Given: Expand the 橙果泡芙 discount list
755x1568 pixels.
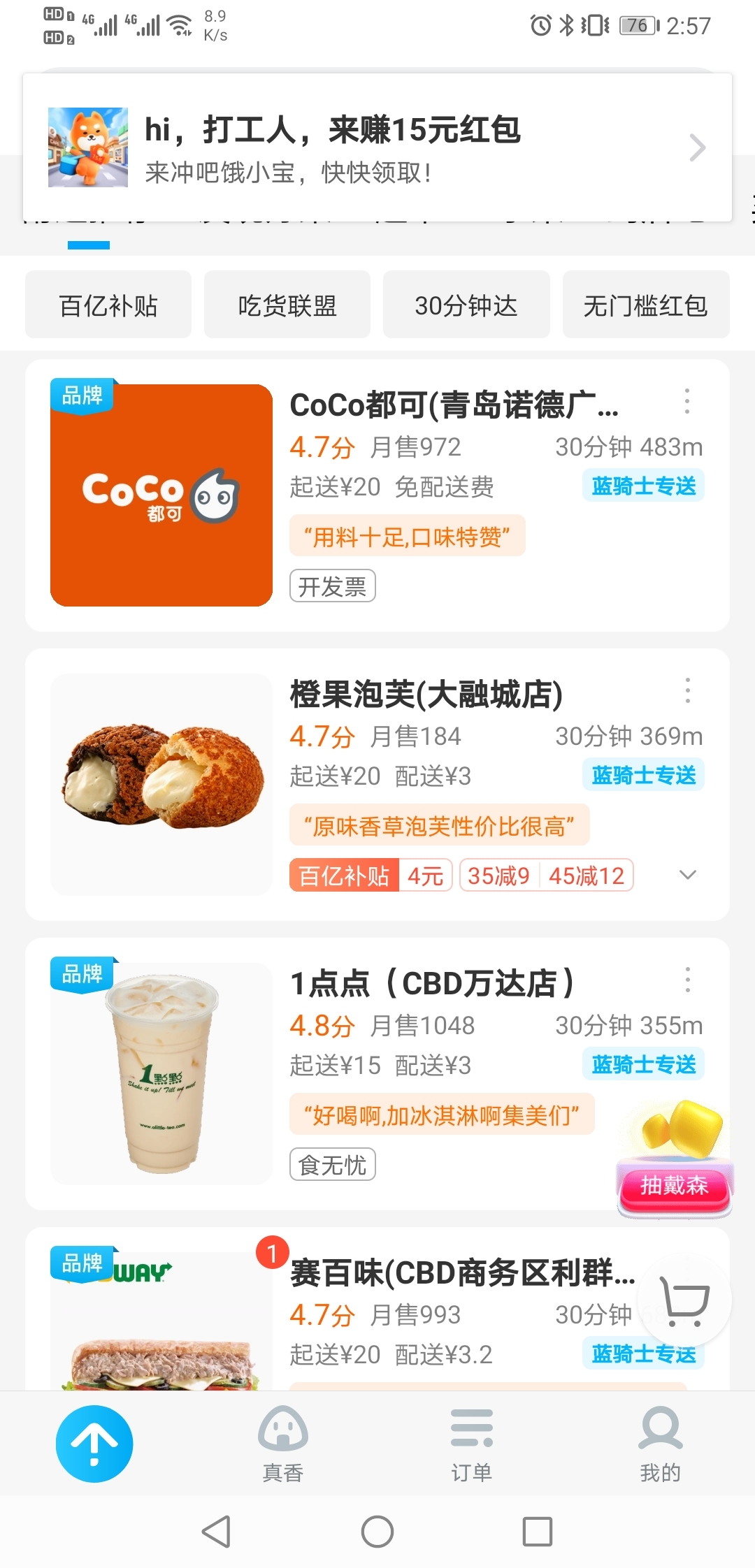Looking at the screenshot, I should 687,876.
